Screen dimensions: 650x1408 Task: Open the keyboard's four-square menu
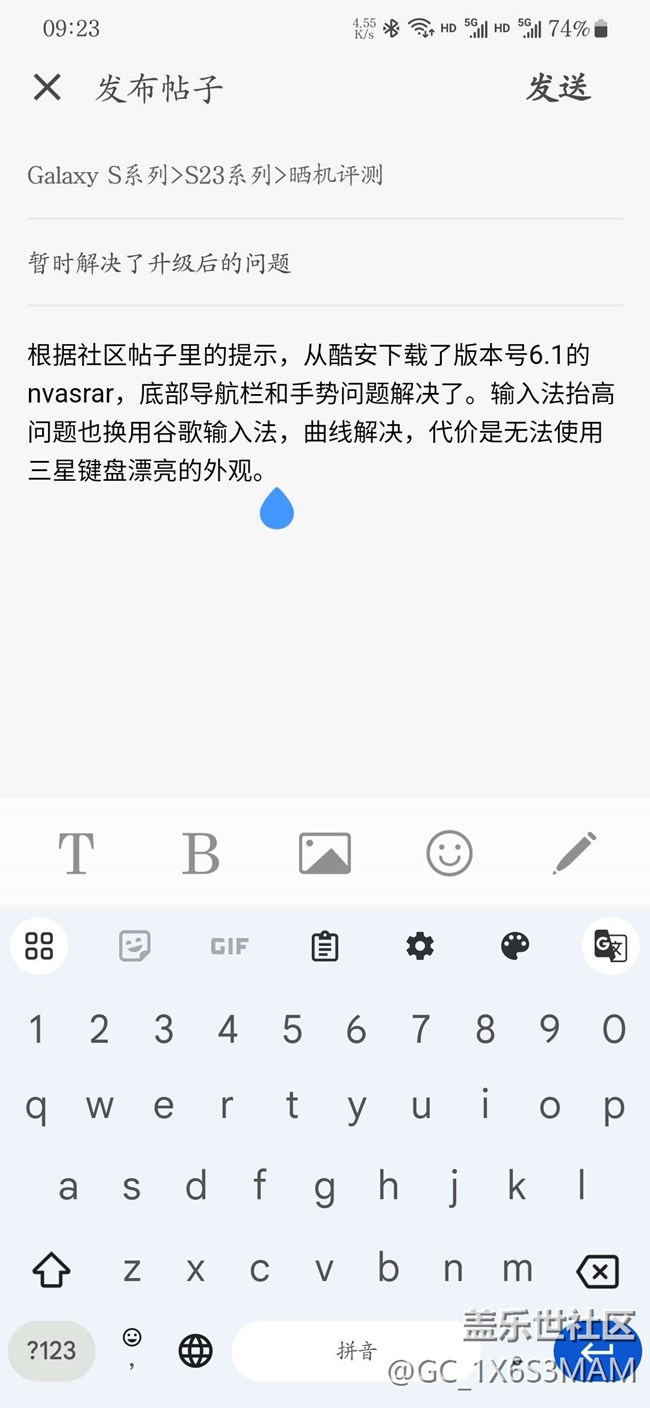click(x=39, y=945)
